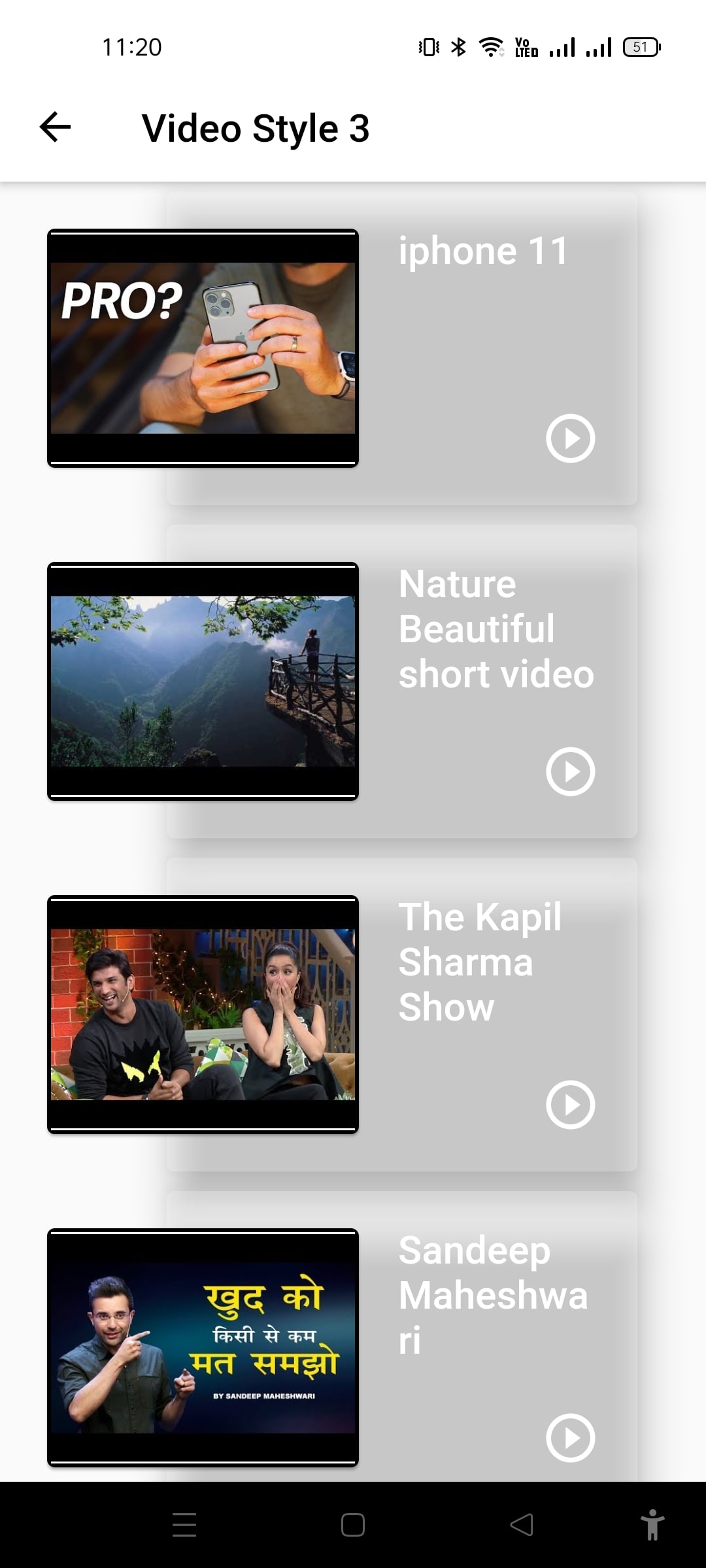Play the iphone 11 video

pos(570,438)
